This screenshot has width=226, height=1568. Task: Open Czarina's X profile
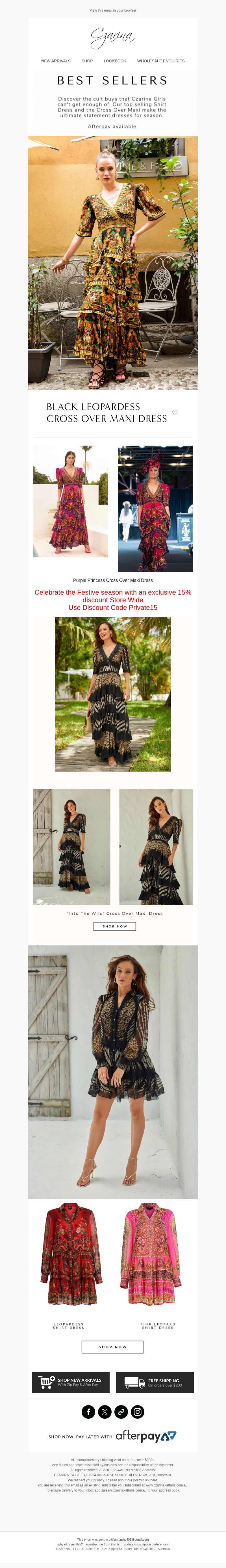click(105, 1412)
